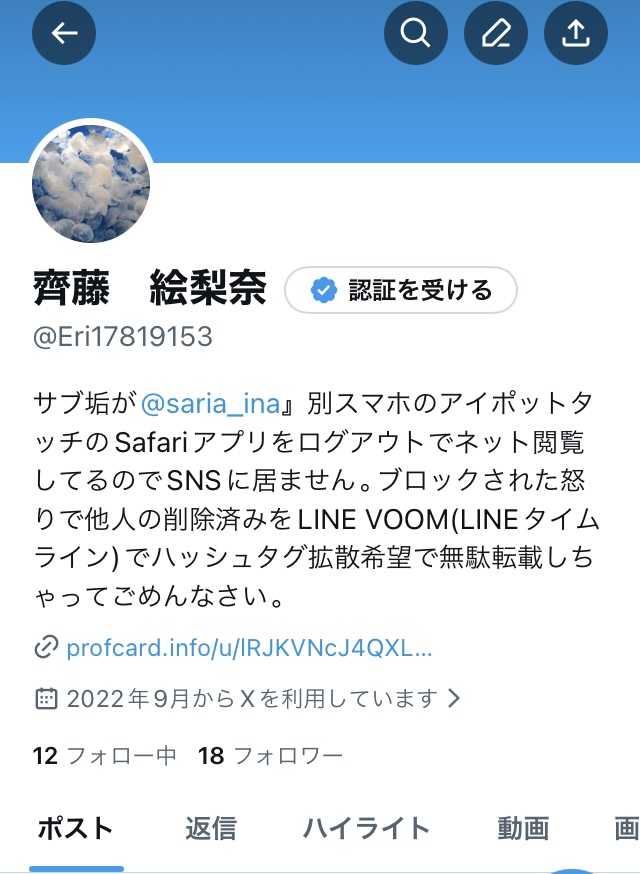
Task: Open the profcard.info link
Action: click(249, 648)
